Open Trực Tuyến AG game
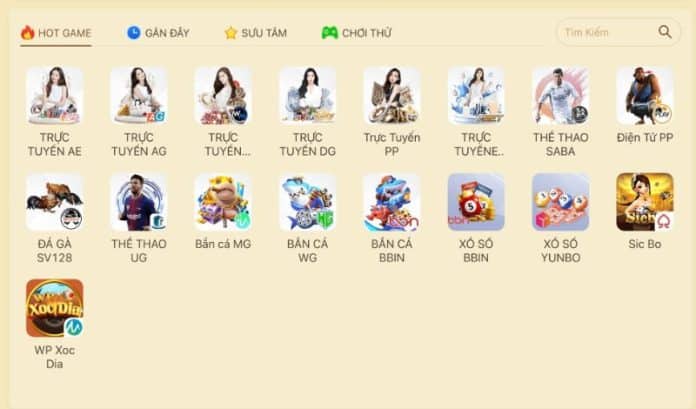This screenshot has height=409, width=696. click(139, 96)
